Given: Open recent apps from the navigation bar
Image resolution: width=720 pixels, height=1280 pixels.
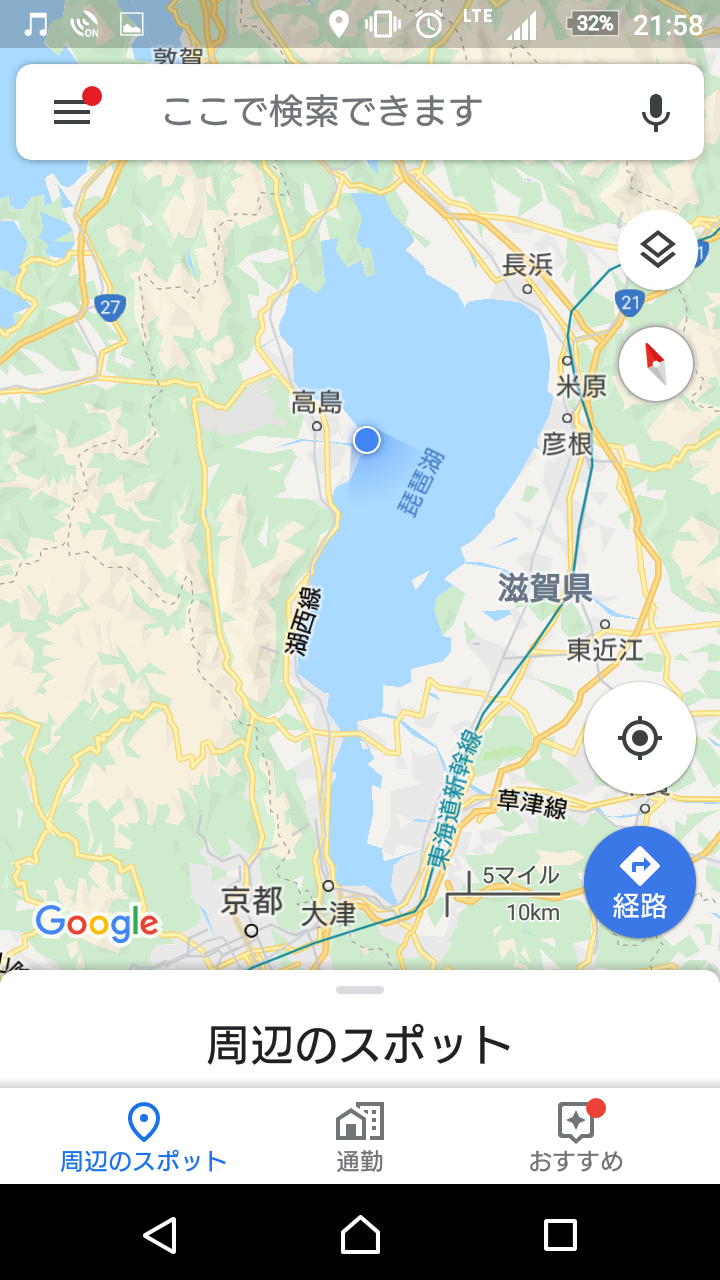Looking at the screenshot, I should [560, 1235].
